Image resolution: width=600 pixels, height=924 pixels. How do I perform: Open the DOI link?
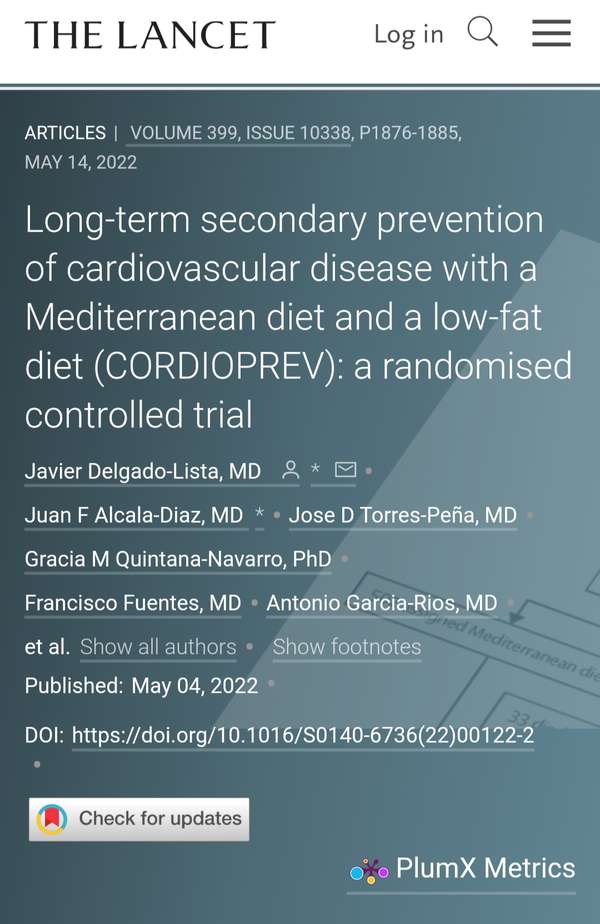click(303, 736)
